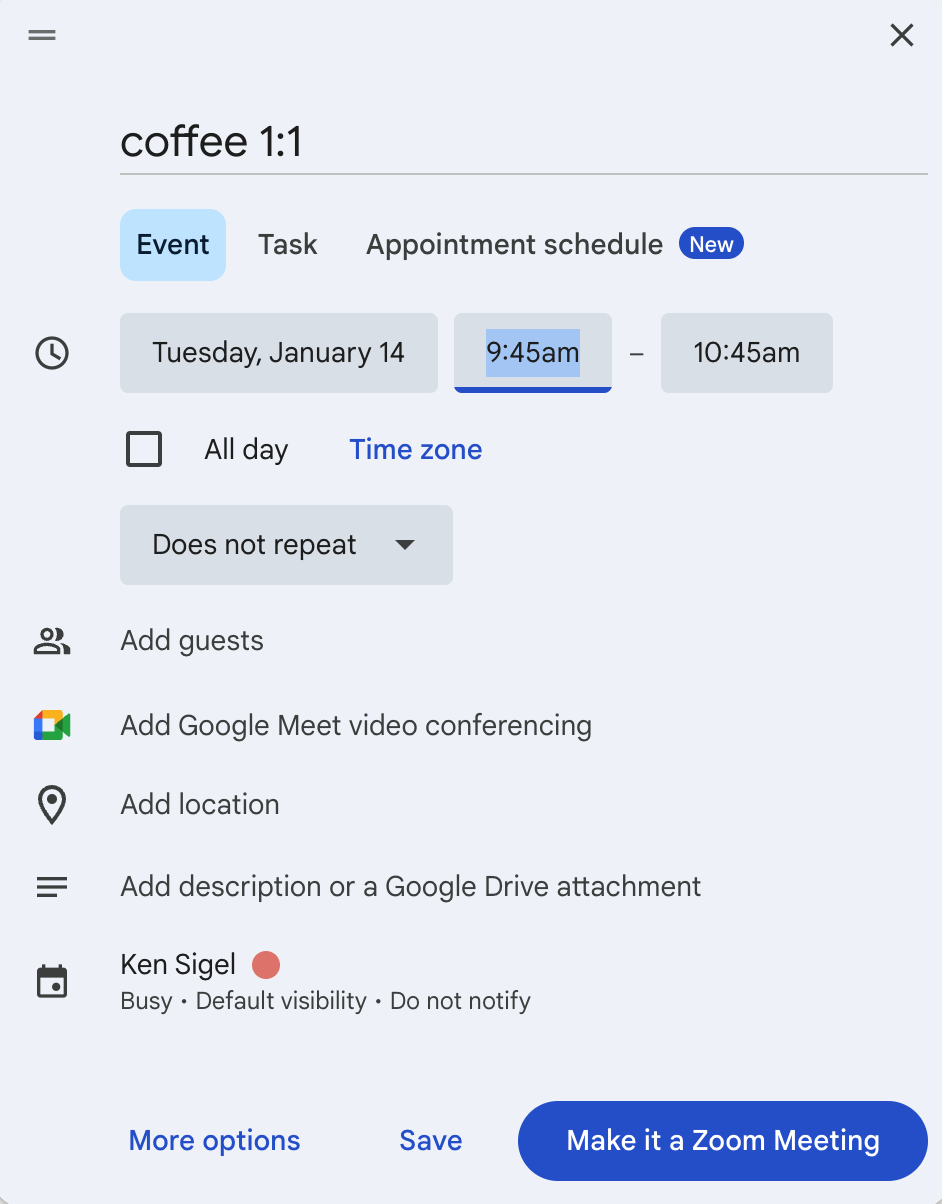Image resolution: width=942 pixels, height=1204 pixels.
Task: Make it a Zoom Meeting
Action: 722,1141
